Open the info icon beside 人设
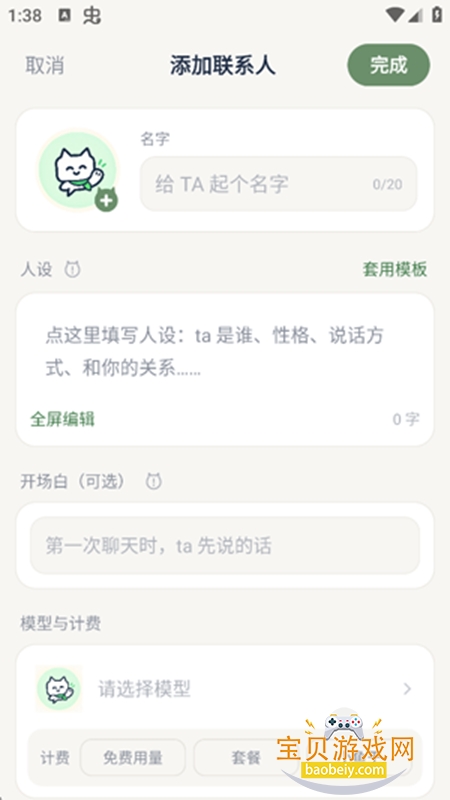 click(72, 269)
